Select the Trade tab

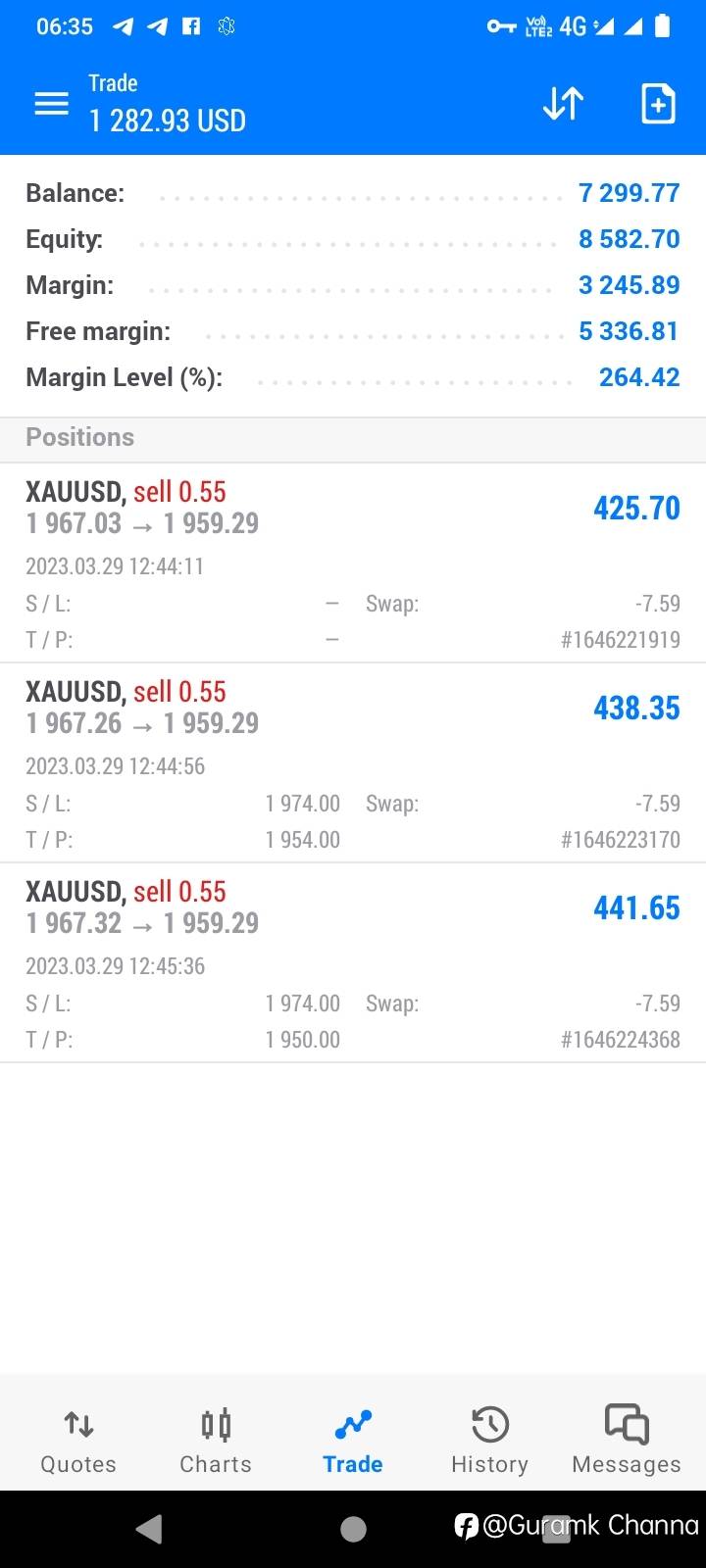click(x=353, y=1441)
